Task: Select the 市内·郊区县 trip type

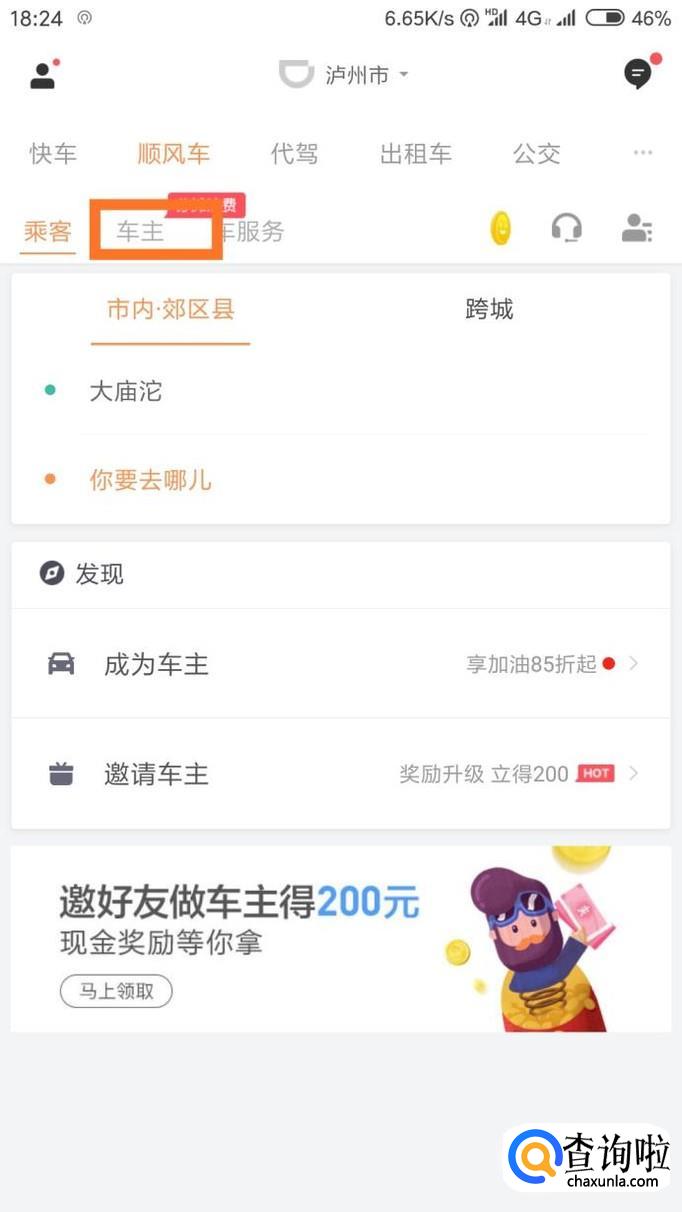Action: (x=170, y=310)
